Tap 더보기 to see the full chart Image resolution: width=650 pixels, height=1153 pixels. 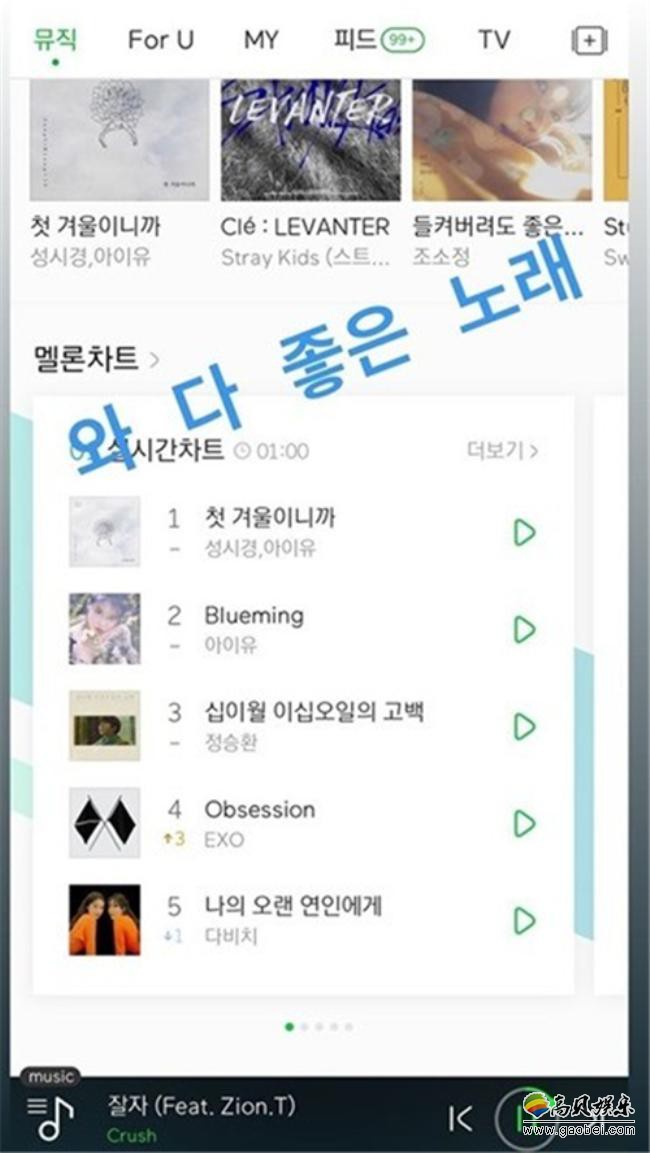point(502,451)
